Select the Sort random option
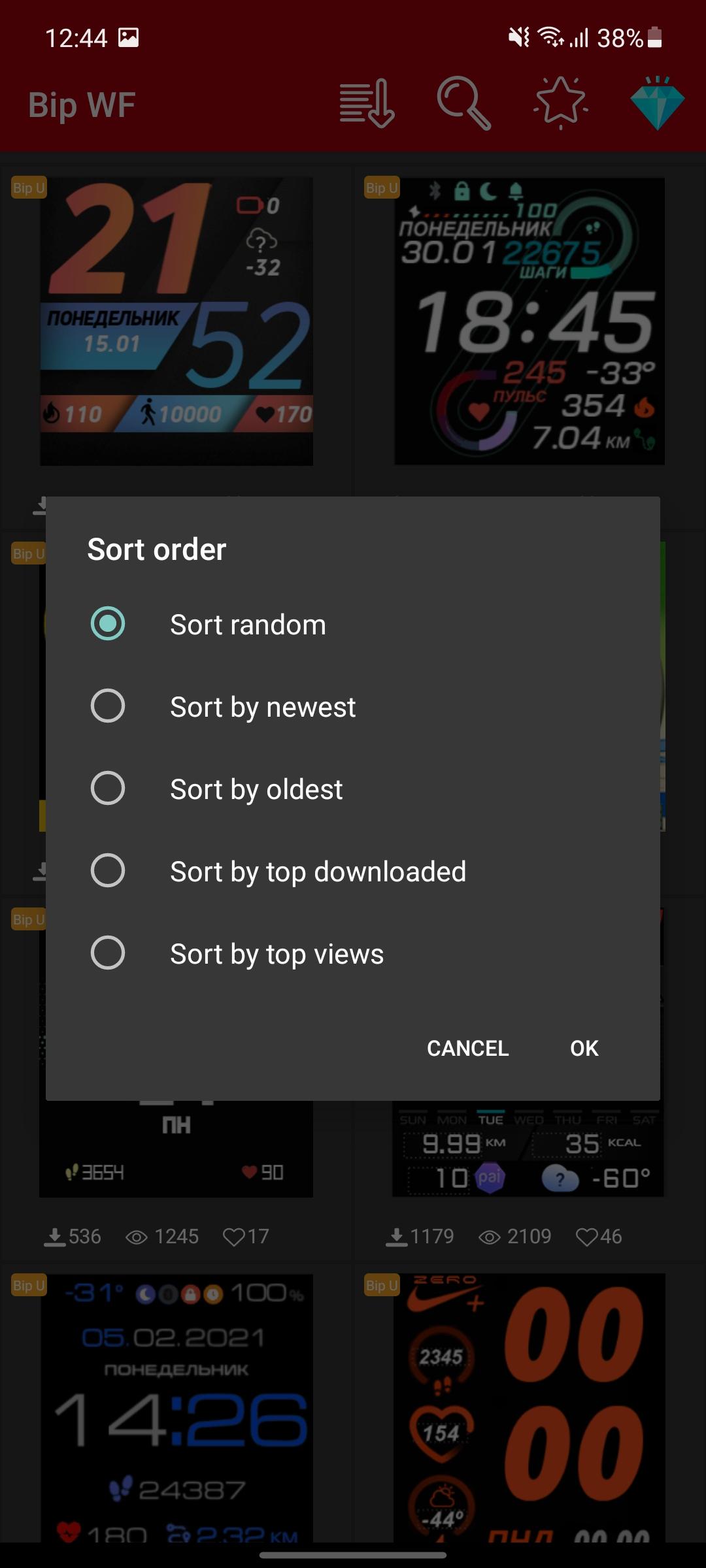706x1568 pixels. click(353, 624)
